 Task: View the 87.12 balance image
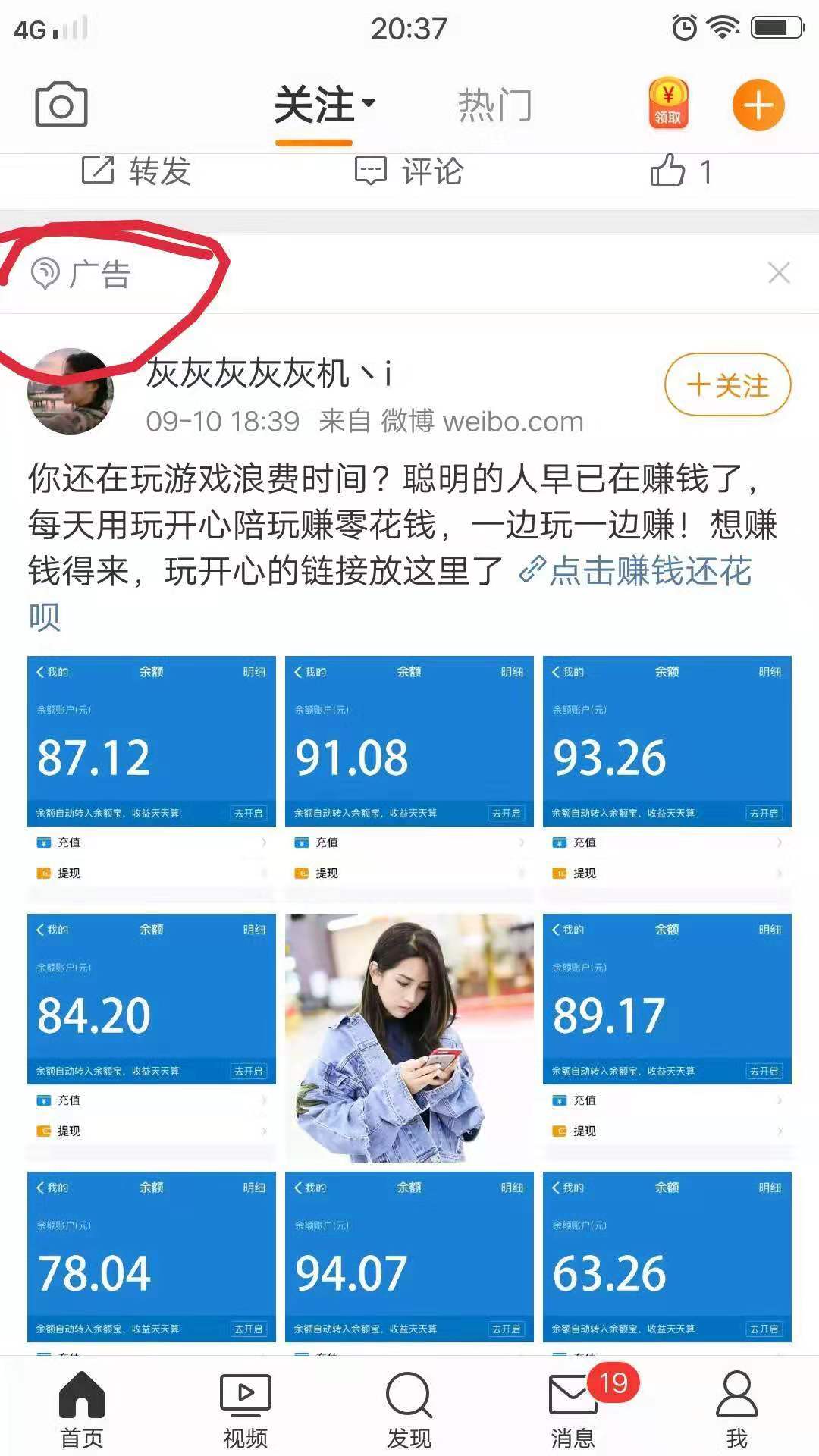152,772
